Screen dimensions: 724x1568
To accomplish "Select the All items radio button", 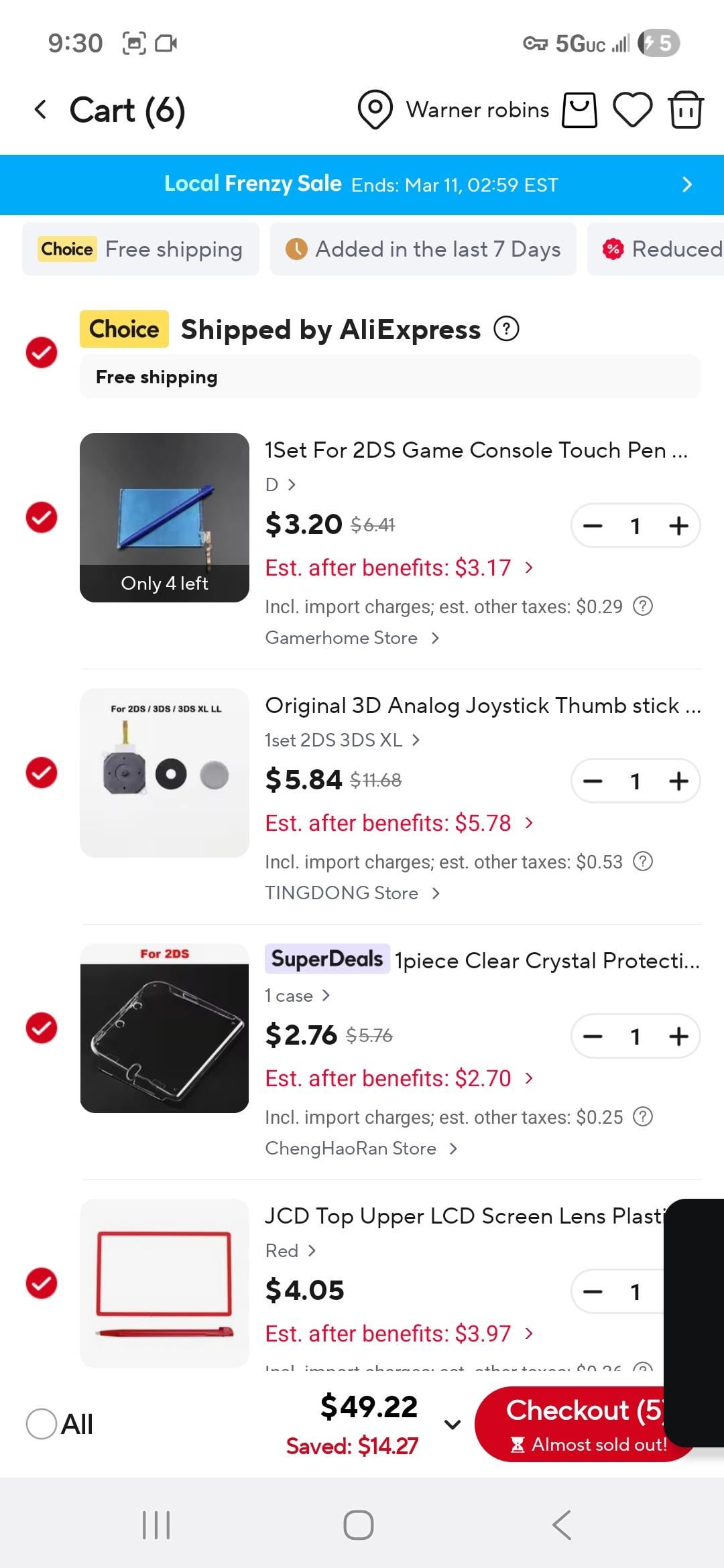I will [x=42, y=1423].
